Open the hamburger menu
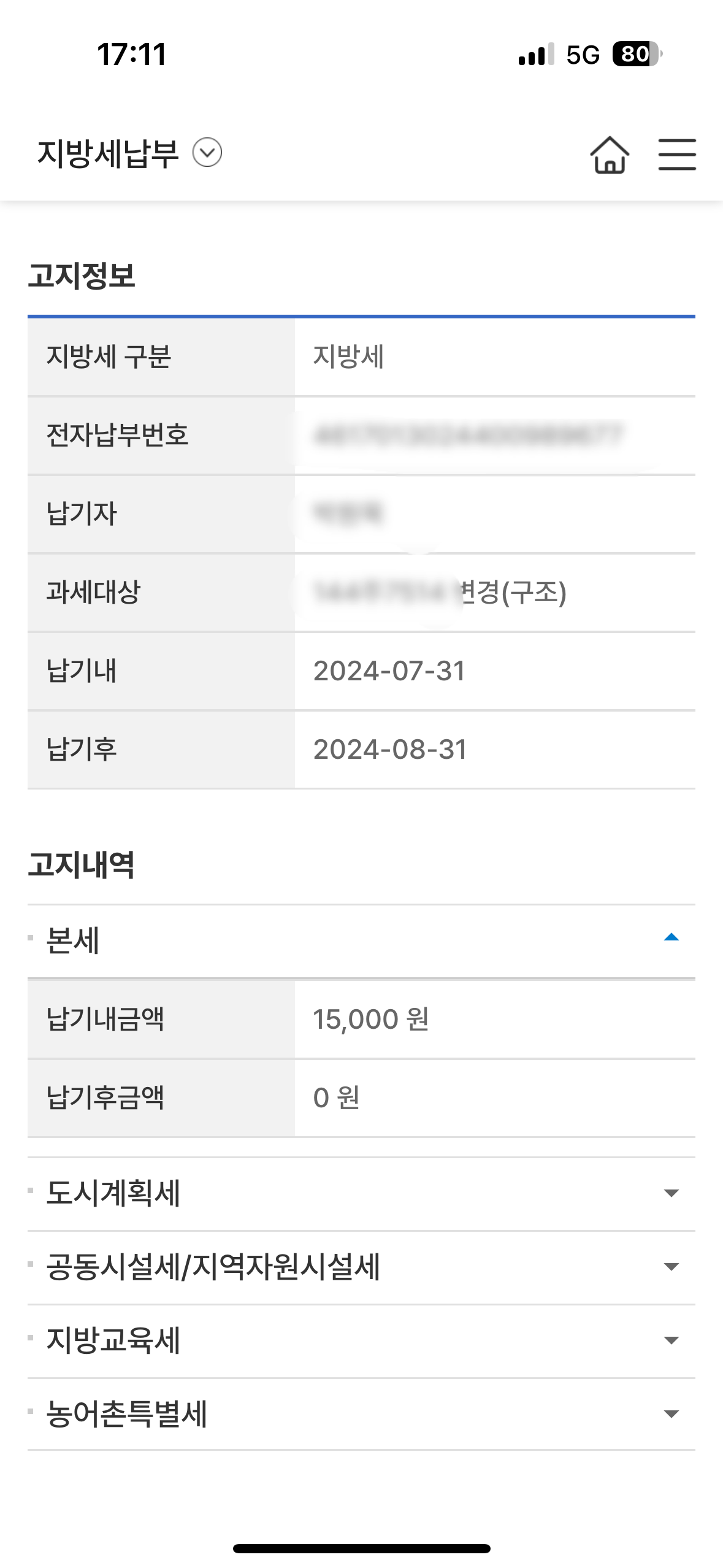 point(676,155)
